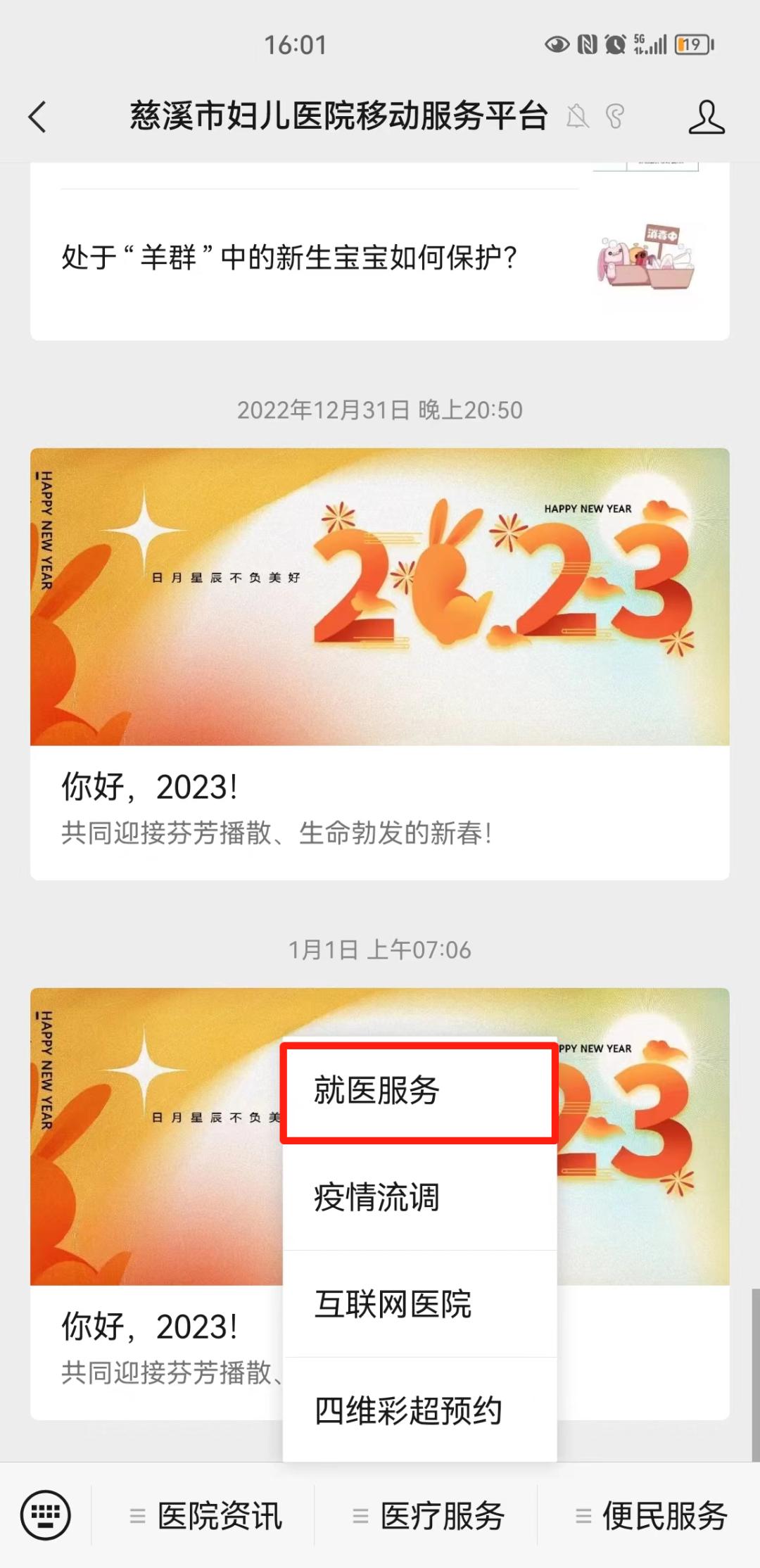This screenshot has width=760, height=1568.
Task: Open the 2022年12月31日 你好，2023! article card
Action: [x=379, y=663]
